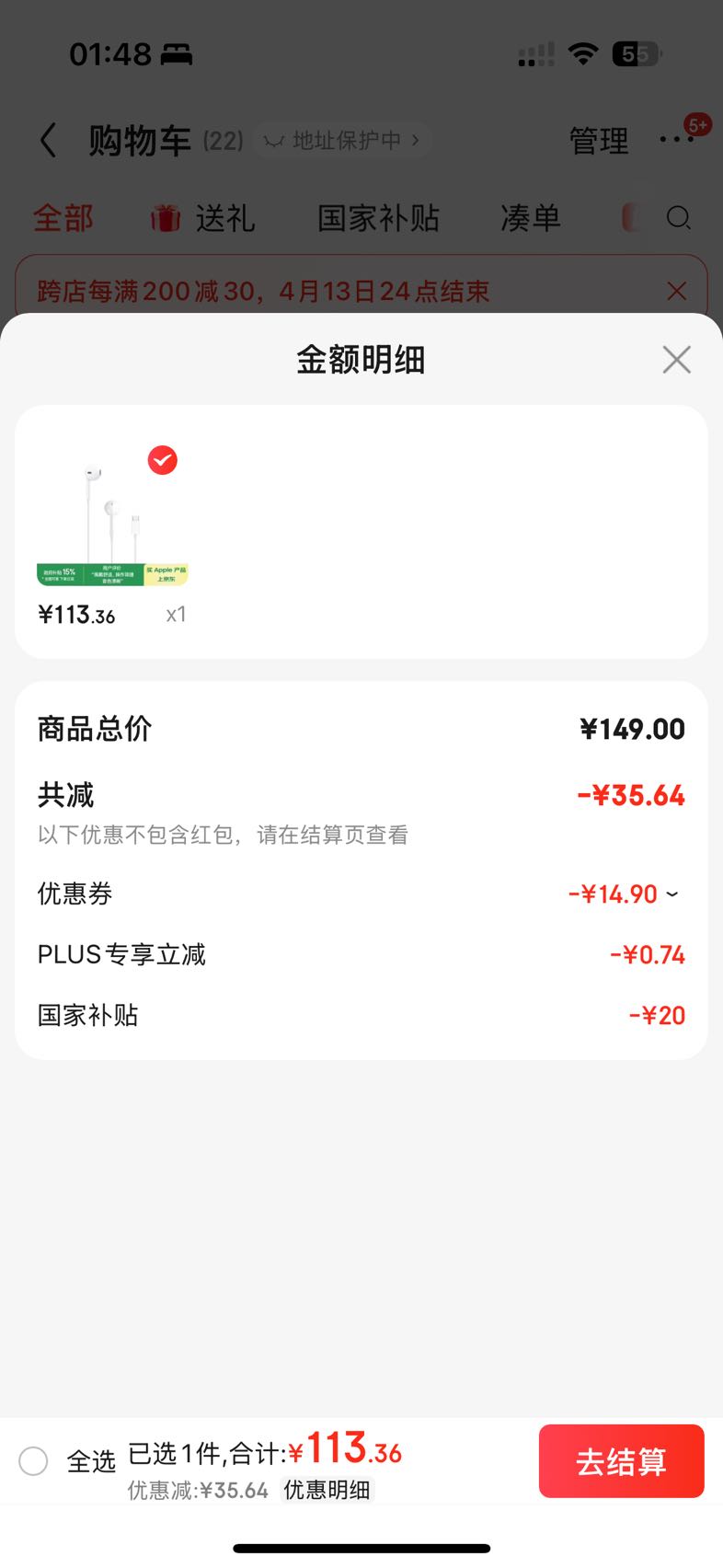Open search from the cart filter bar
The height and width of the screenshot is (1568, 723).
pos(679,218)
